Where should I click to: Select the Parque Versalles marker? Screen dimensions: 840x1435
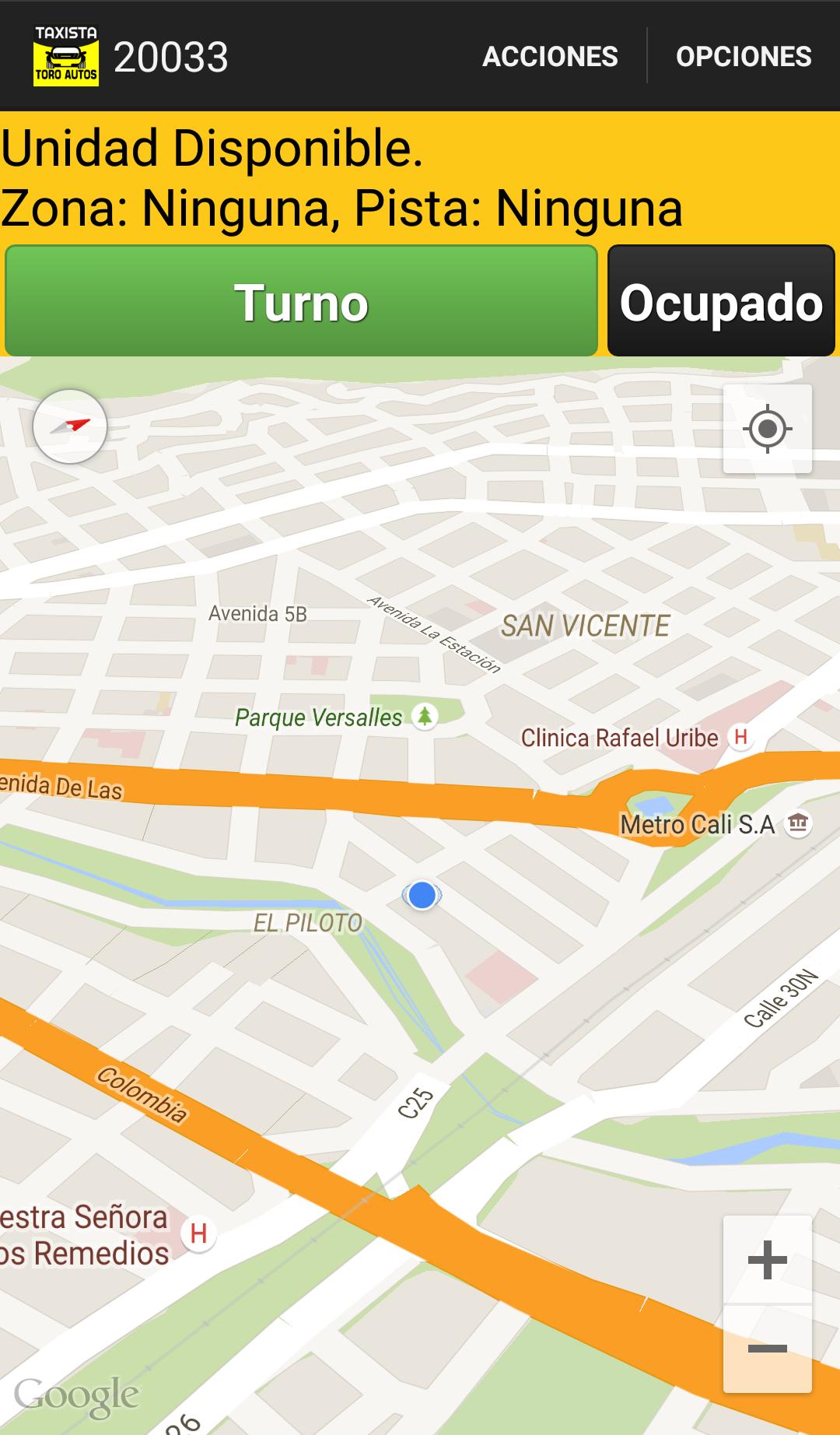(x=425, y=715)
